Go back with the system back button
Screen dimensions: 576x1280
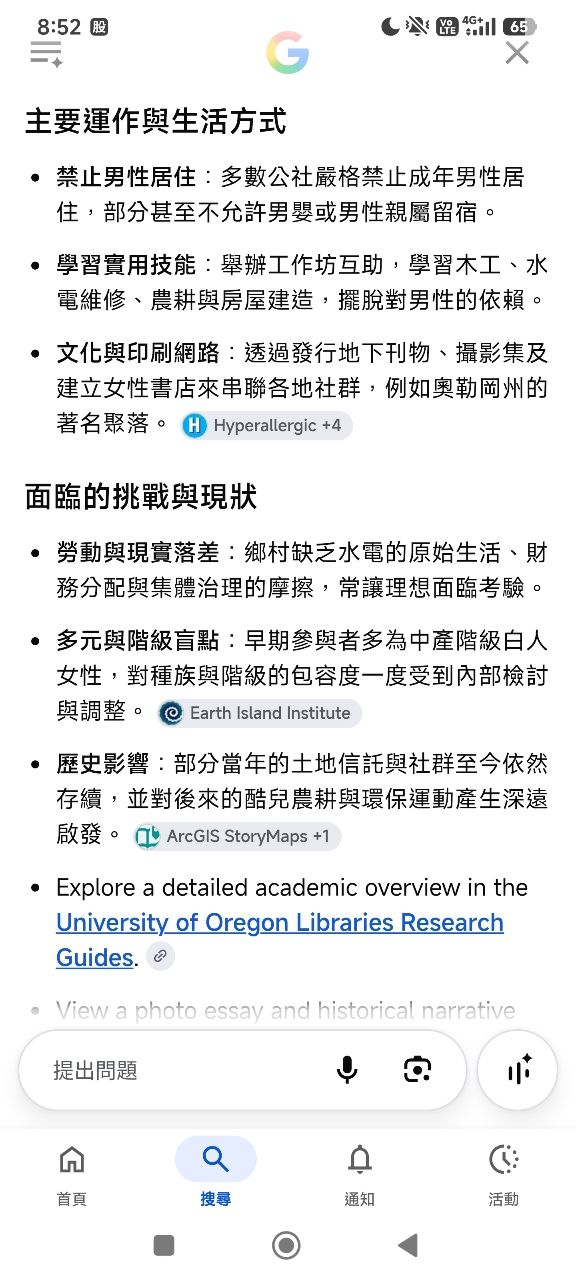(408, 1244)
